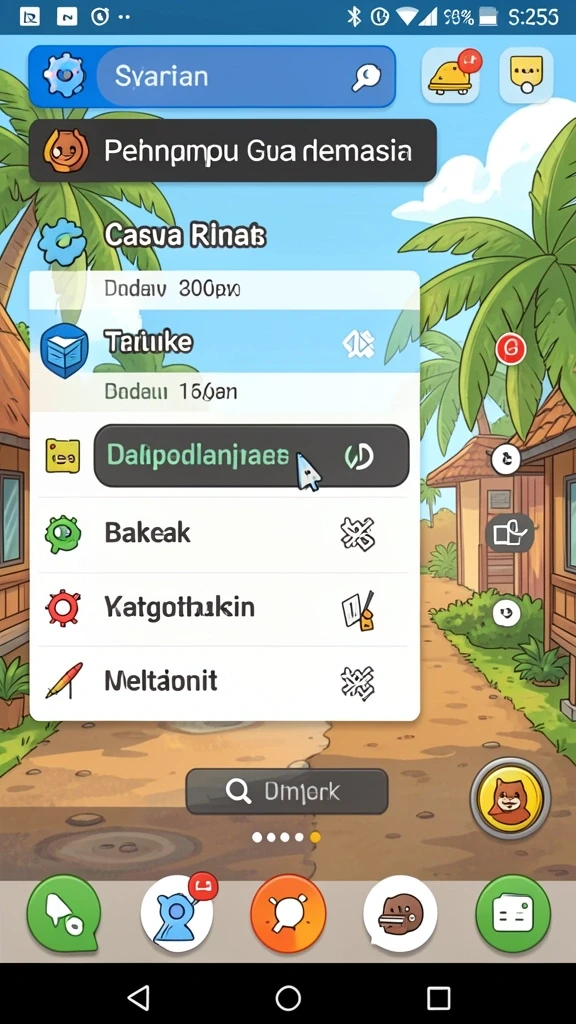Choose the Dalipodlanjraes option
Screen dimensions: 576x1024
click(x=251, y=456)
